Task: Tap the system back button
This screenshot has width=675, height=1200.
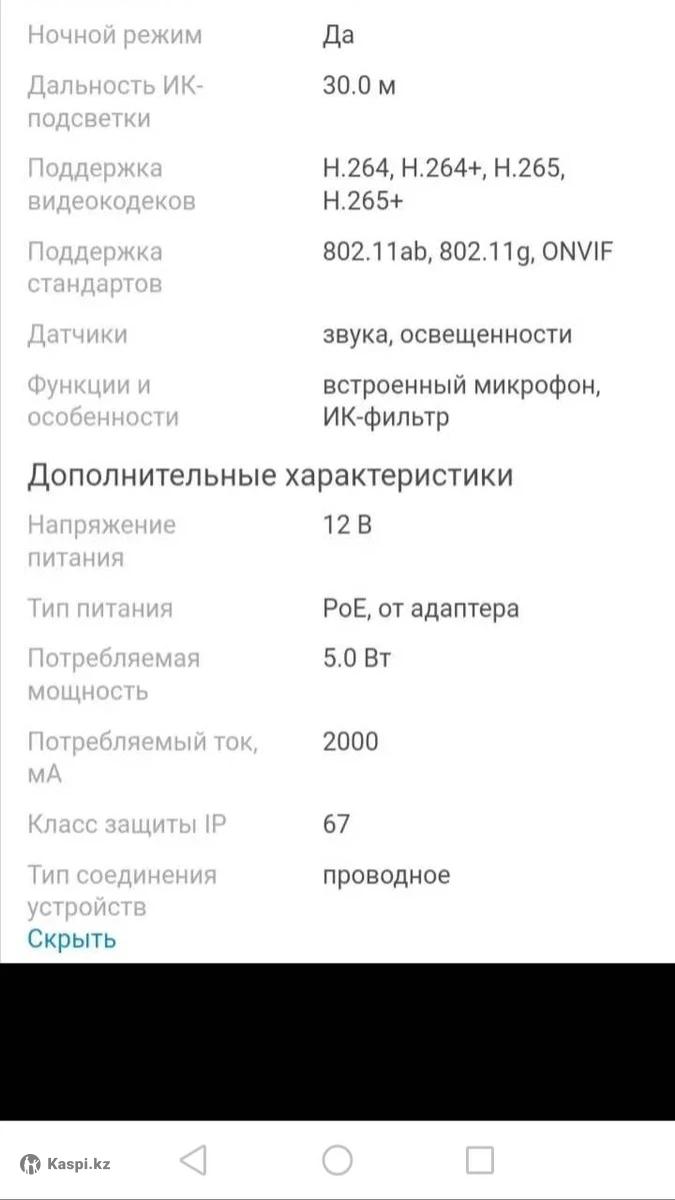Action: click(193, 1160)
